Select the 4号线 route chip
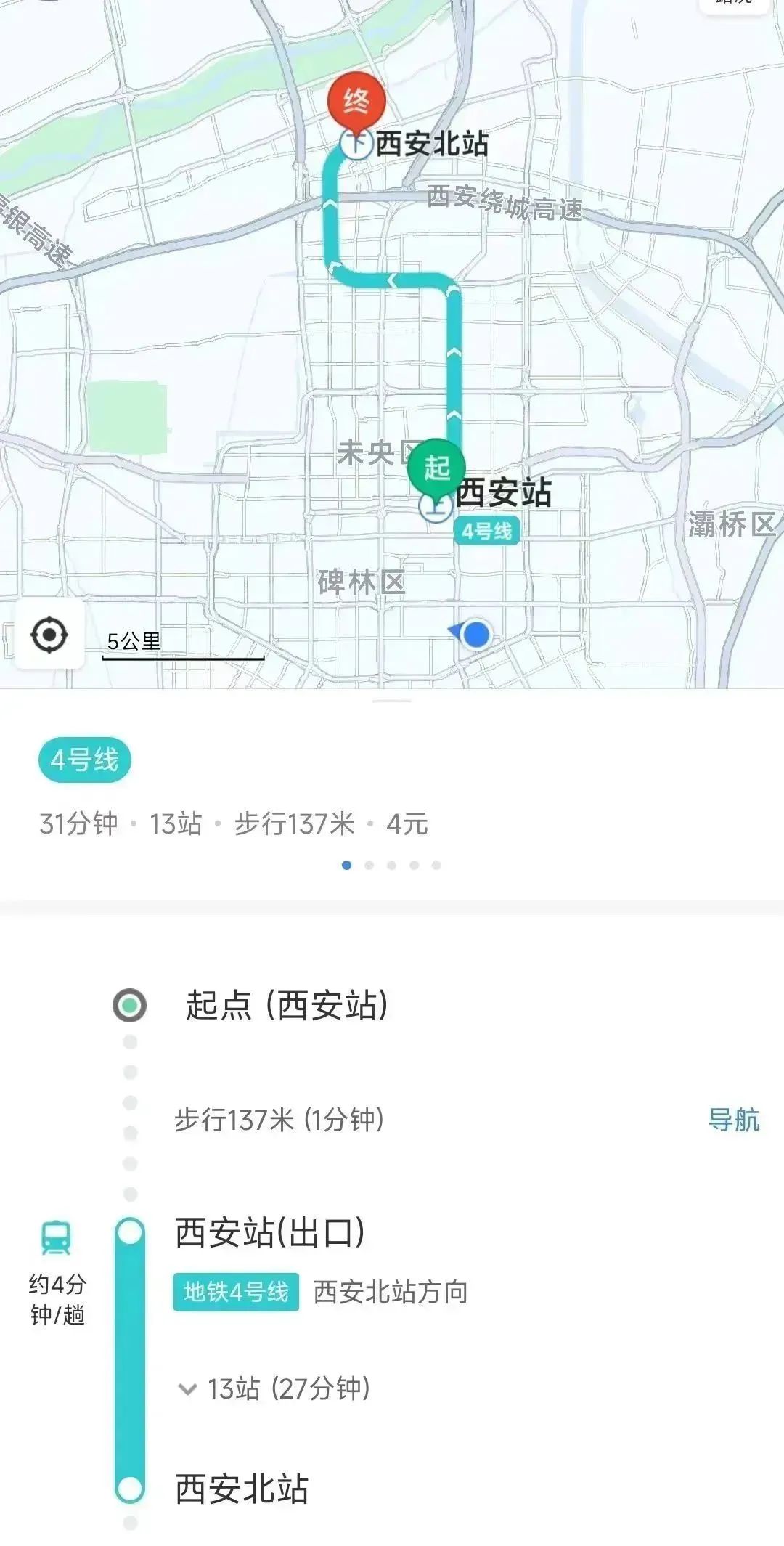The width and height of the screenshot is (784, 1546). pos(84,760)
